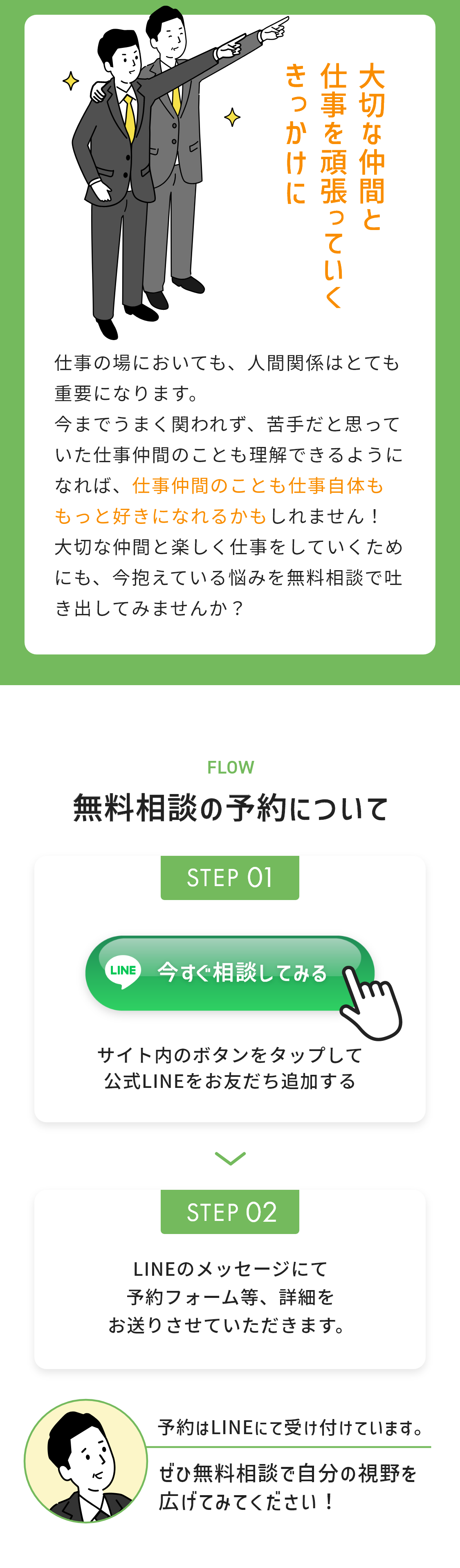The height and width of the screenshot is (1568, 460).
Task: Tap the green LINE consultation button
Action: pyautogui.click(x=229, y=973)
